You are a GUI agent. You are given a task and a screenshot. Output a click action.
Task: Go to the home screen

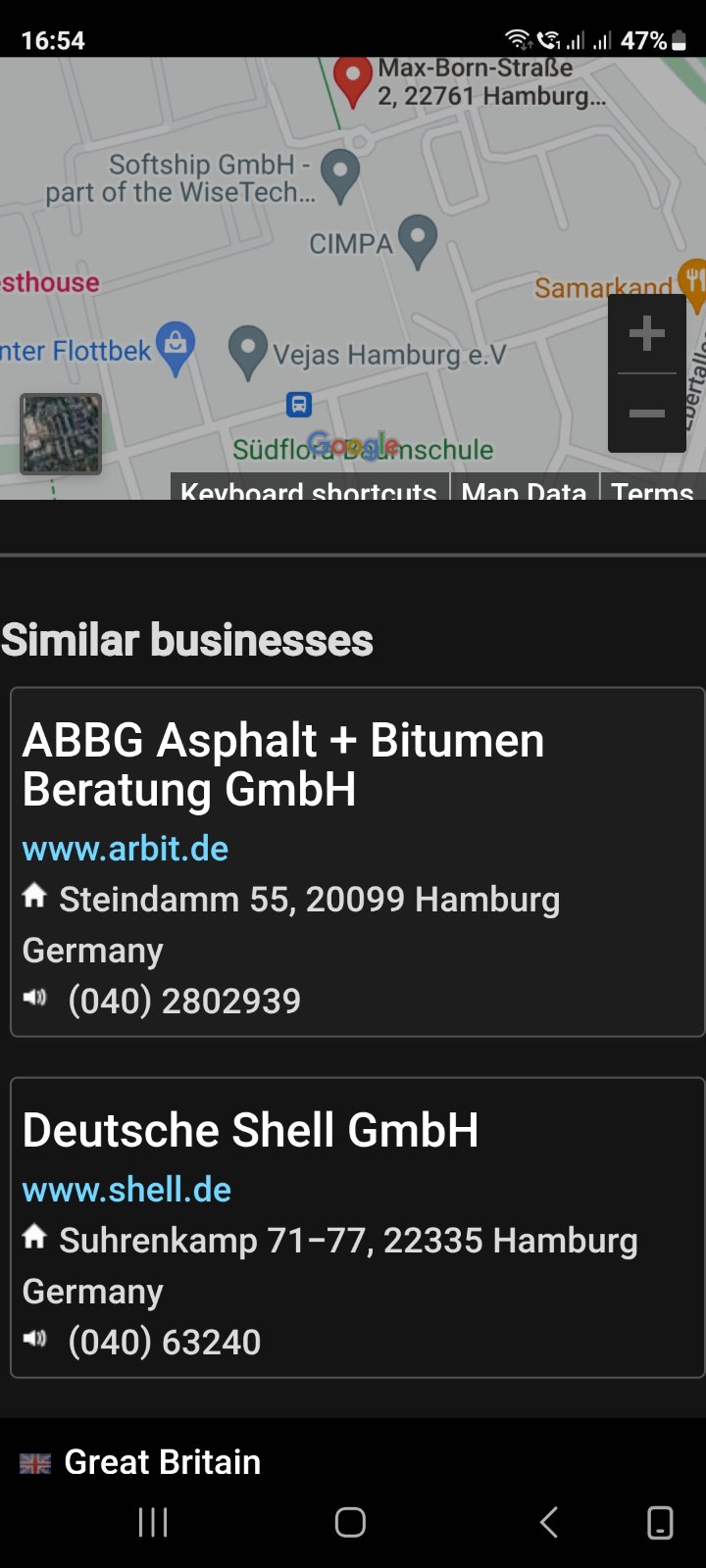(x=350, y=1522)
